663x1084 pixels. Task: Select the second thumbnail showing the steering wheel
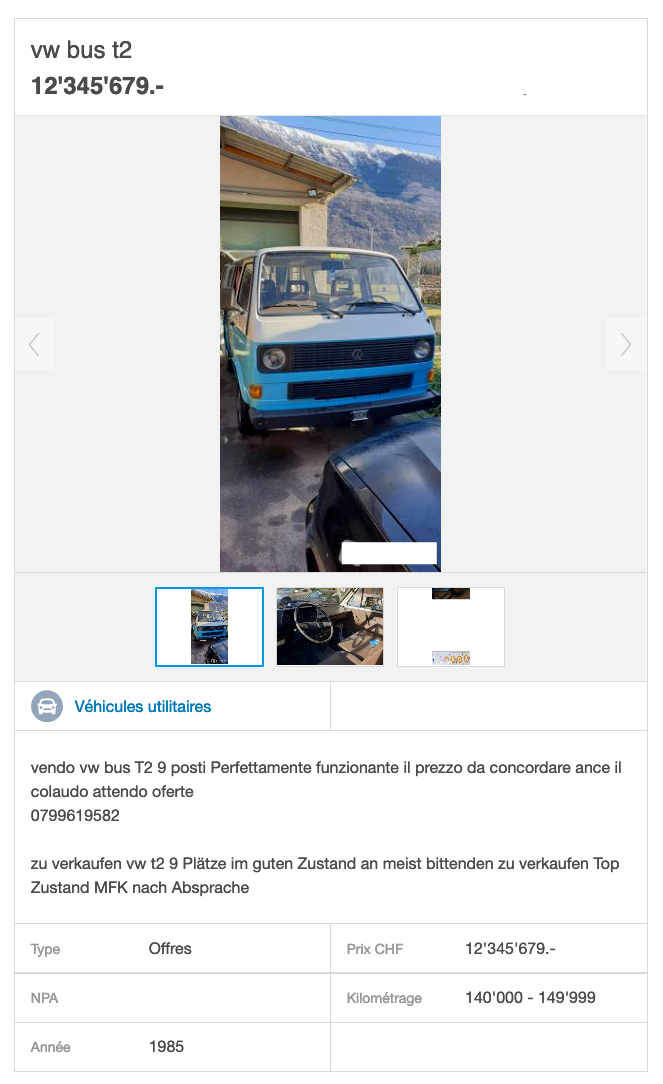[x=330, y=627]
